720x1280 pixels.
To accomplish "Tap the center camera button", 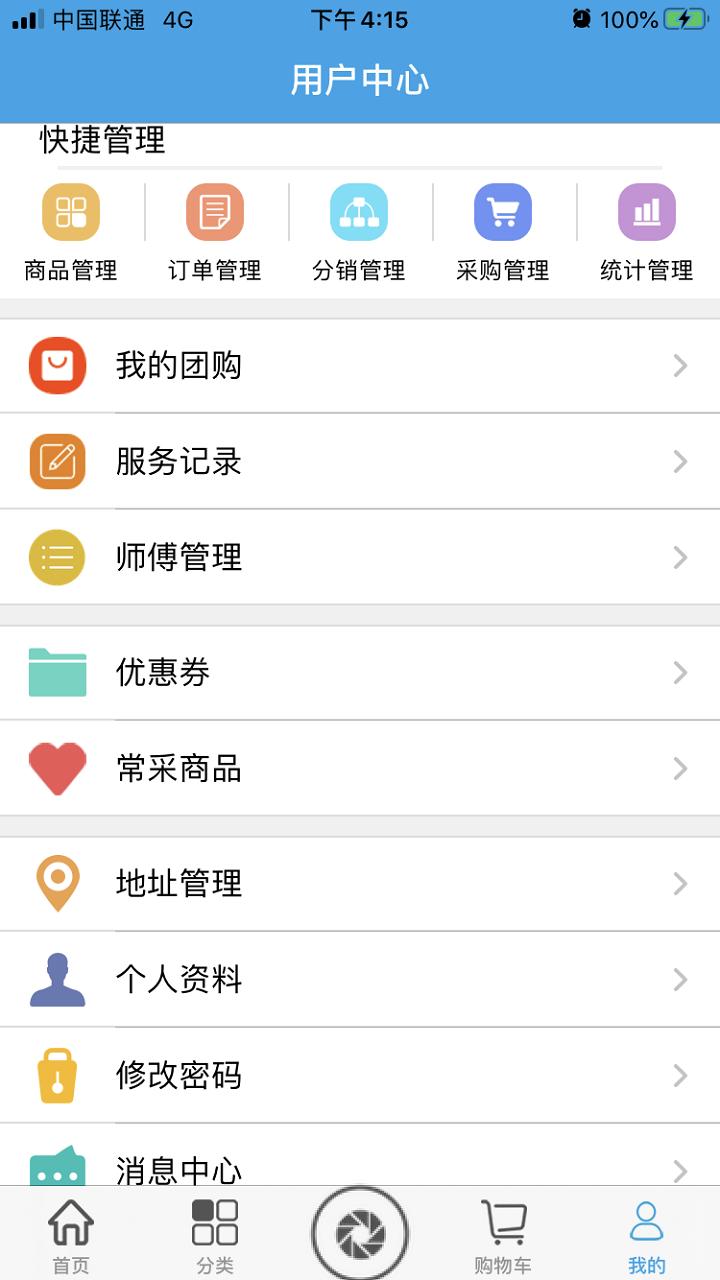I will coord(360,1234).
